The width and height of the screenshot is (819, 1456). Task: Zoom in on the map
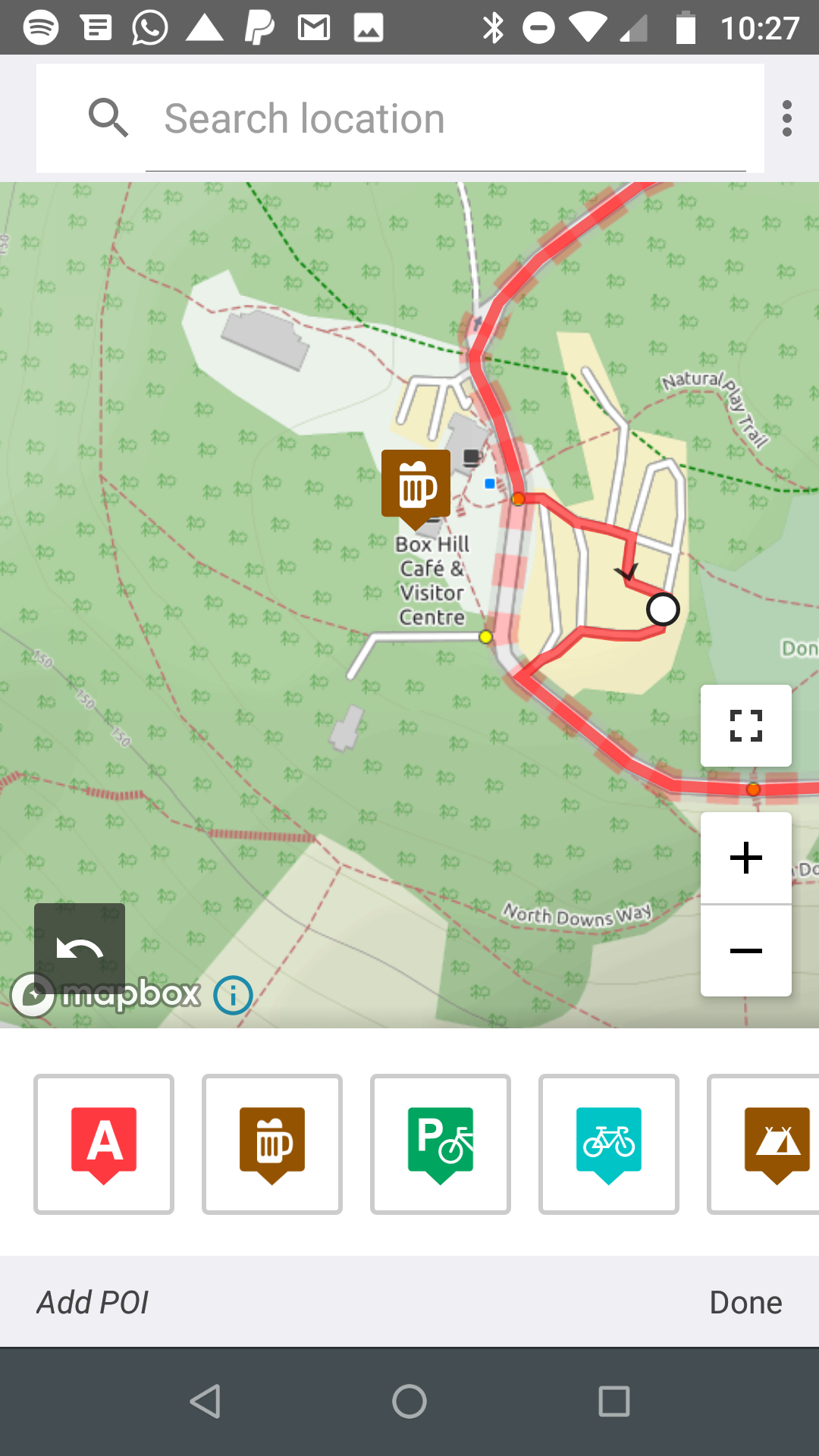[x=745, y=858]
